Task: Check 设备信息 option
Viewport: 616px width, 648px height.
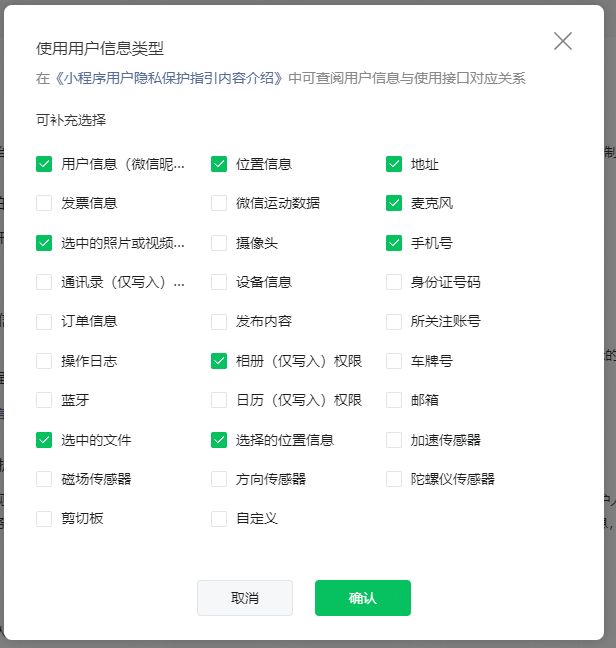Action: (219, 282)
